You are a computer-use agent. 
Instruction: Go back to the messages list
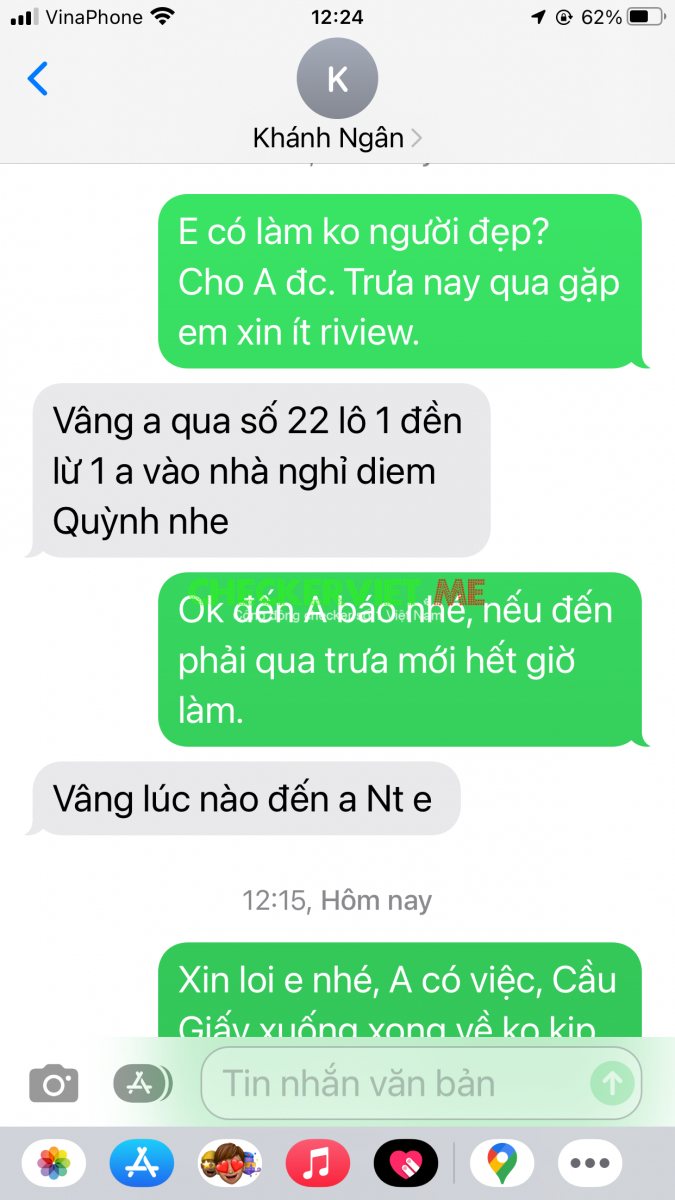coord(38,78)
